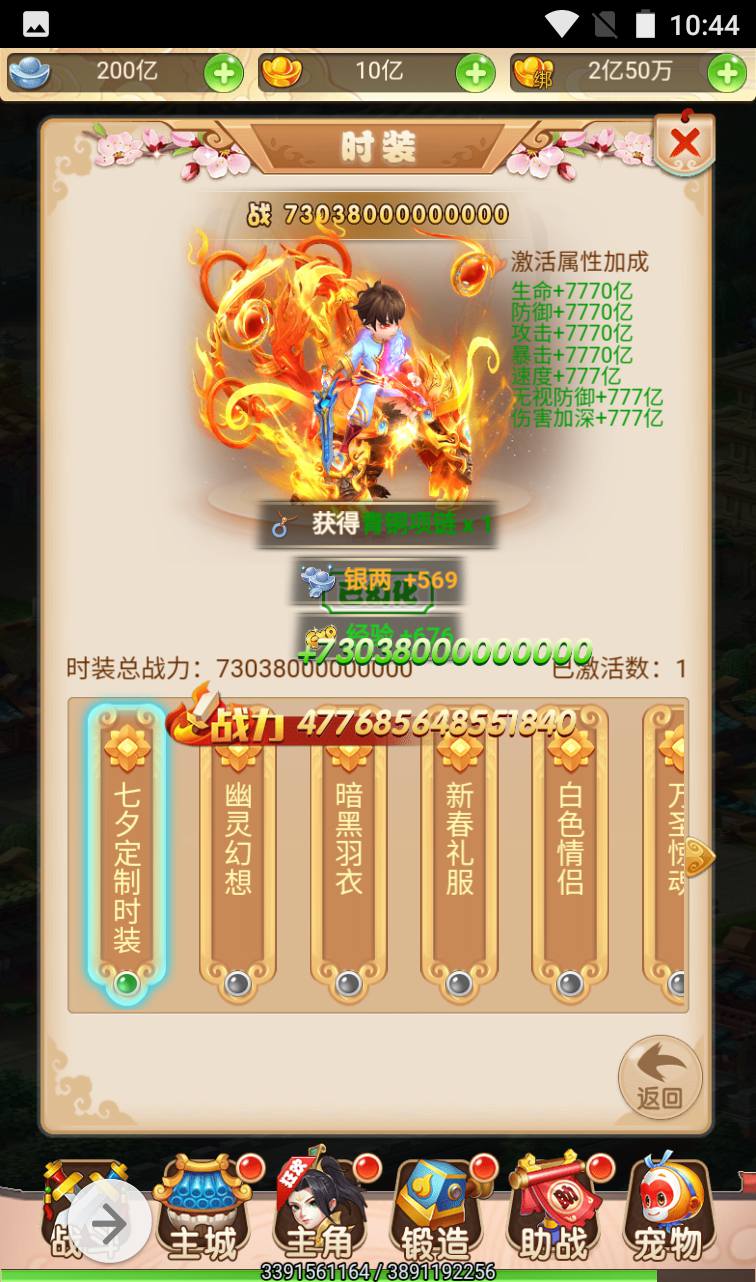Open the 主城 tab

point(203,1211)
